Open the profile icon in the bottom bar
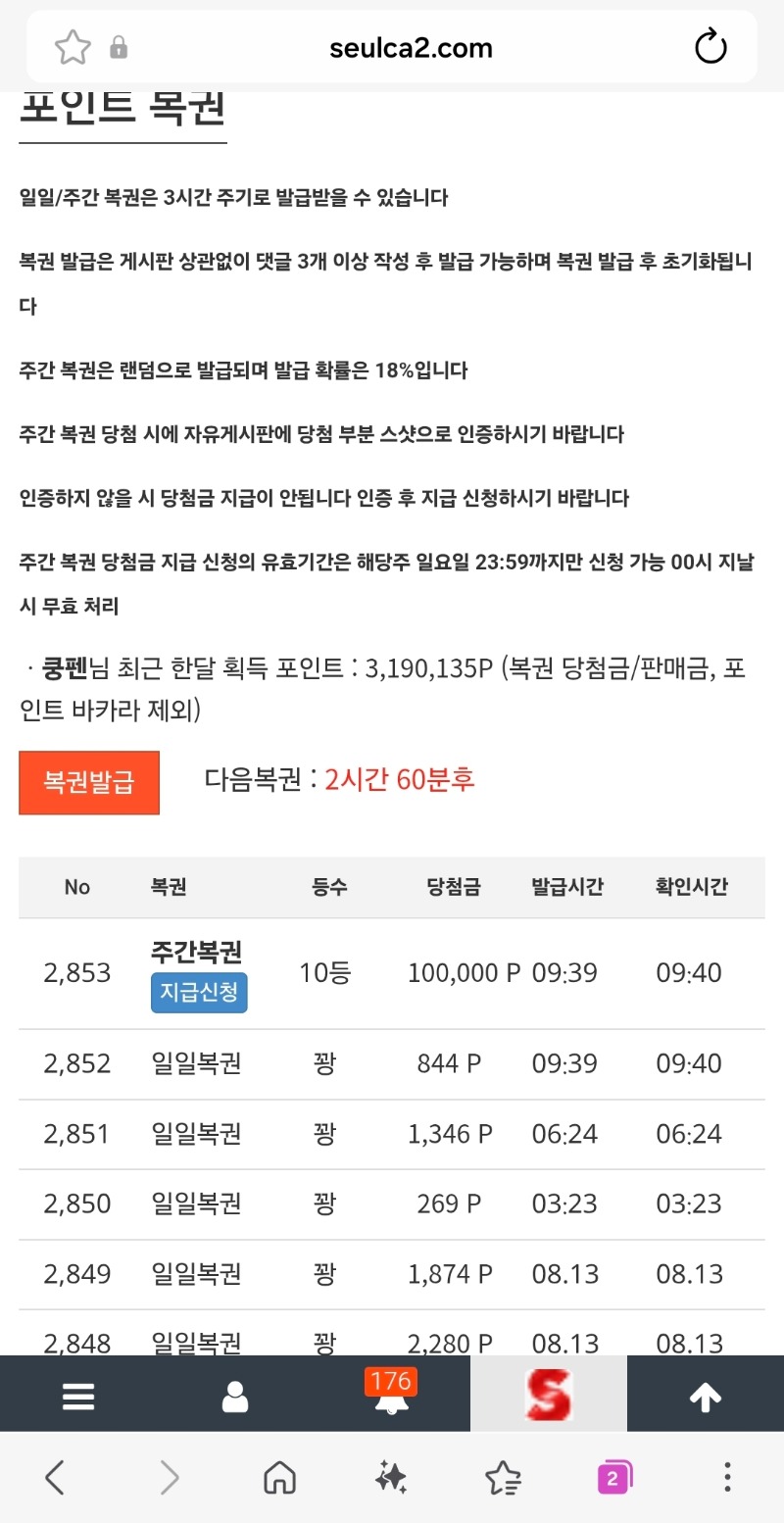The image size is (784, 1523). [235, 1396]
